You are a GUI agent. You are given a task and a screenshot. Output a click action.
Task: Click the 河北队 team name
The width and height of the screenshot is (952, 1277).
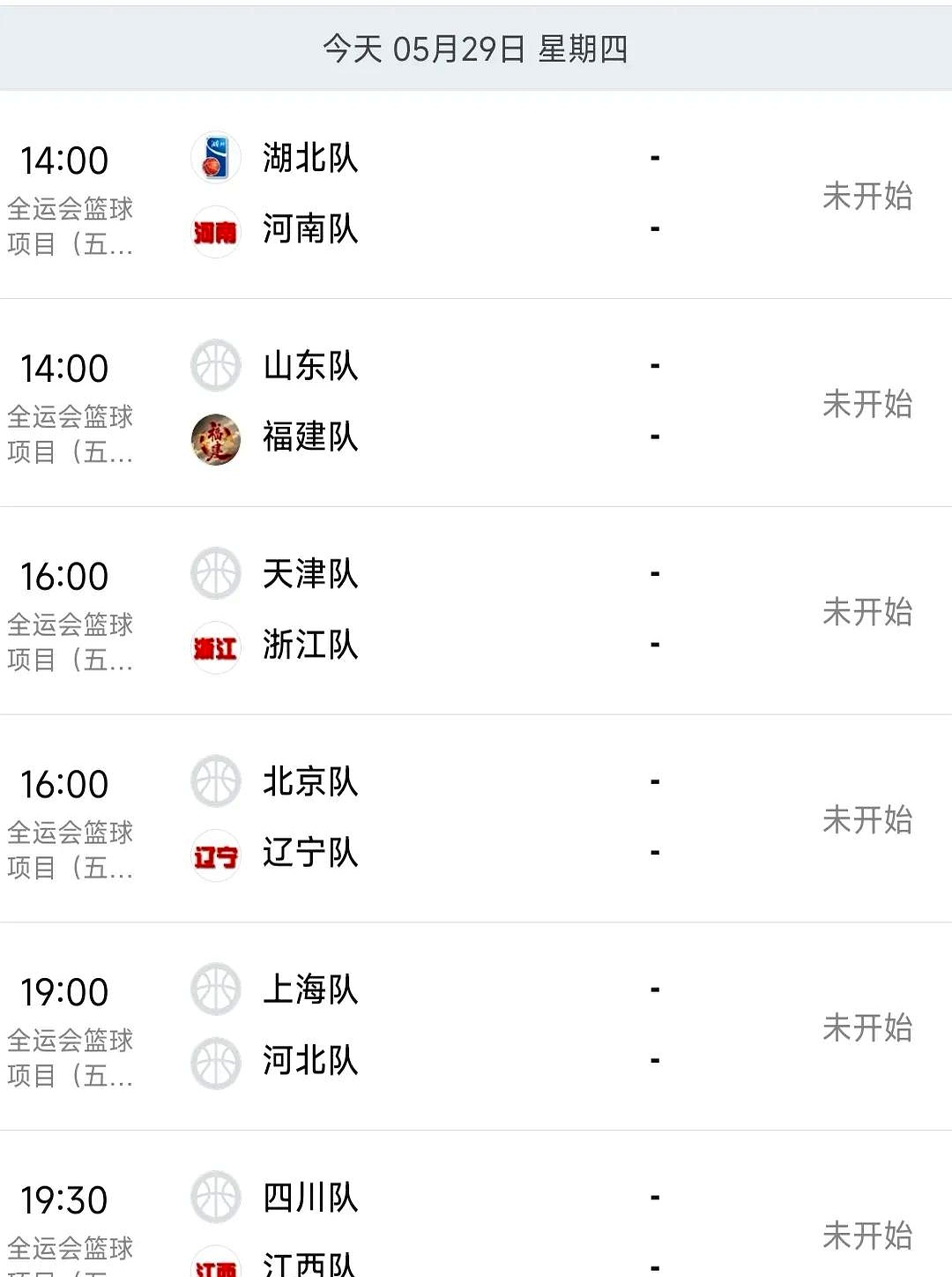[310, 1063]
